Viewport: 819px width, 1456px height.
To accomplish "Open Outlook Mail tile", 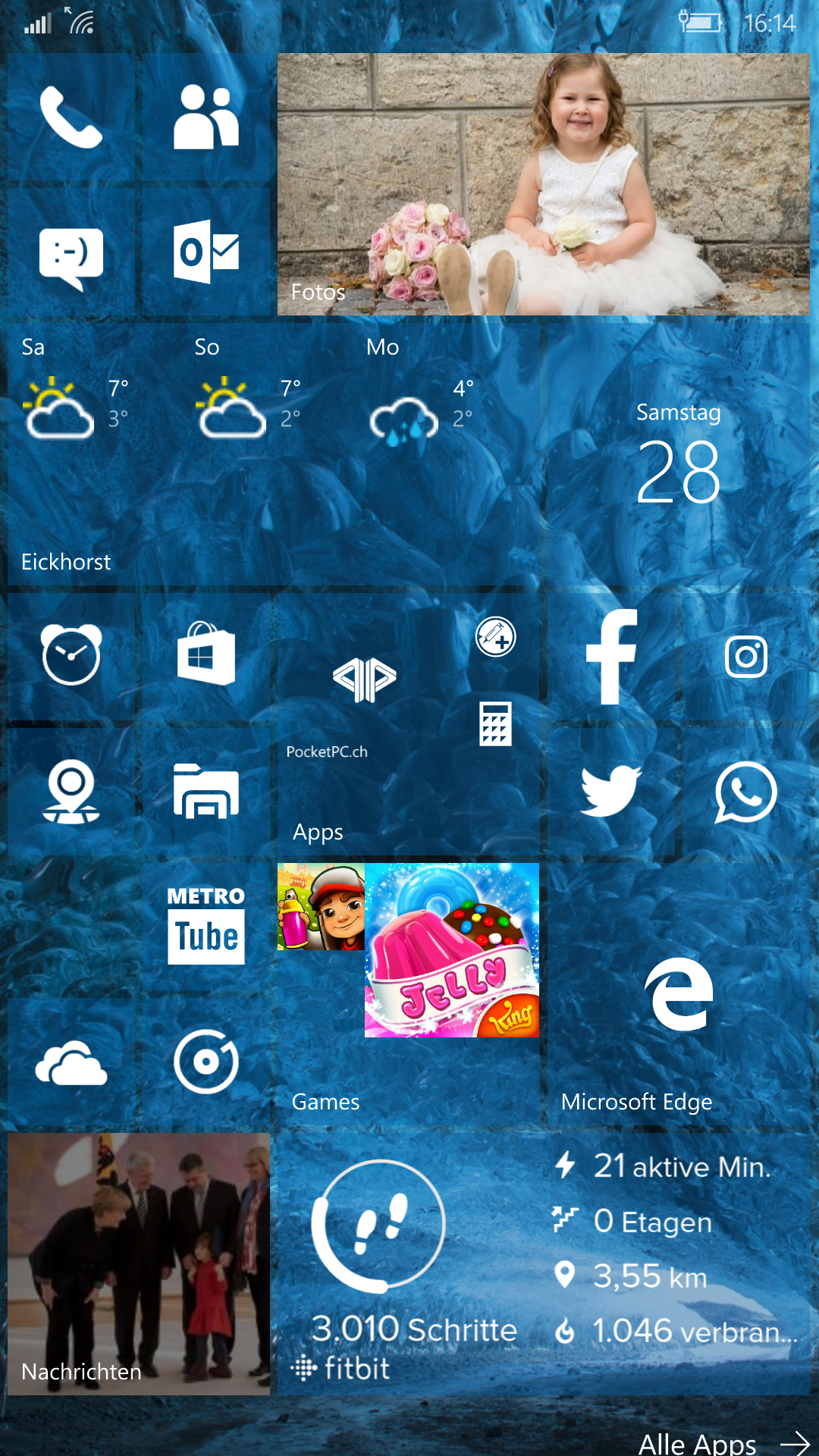I will (x=206, y=252).
